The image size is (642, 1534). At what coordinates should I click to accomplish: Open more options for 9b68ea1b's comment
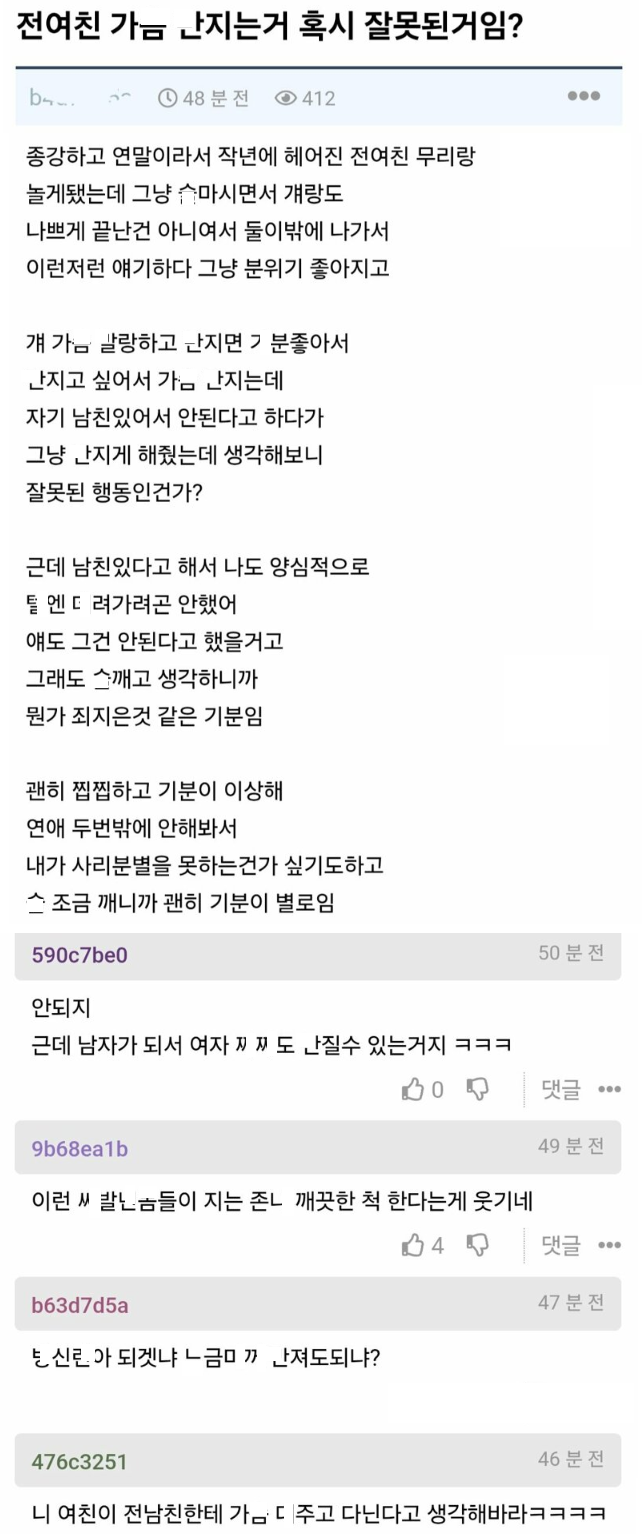coord(609,1245)
